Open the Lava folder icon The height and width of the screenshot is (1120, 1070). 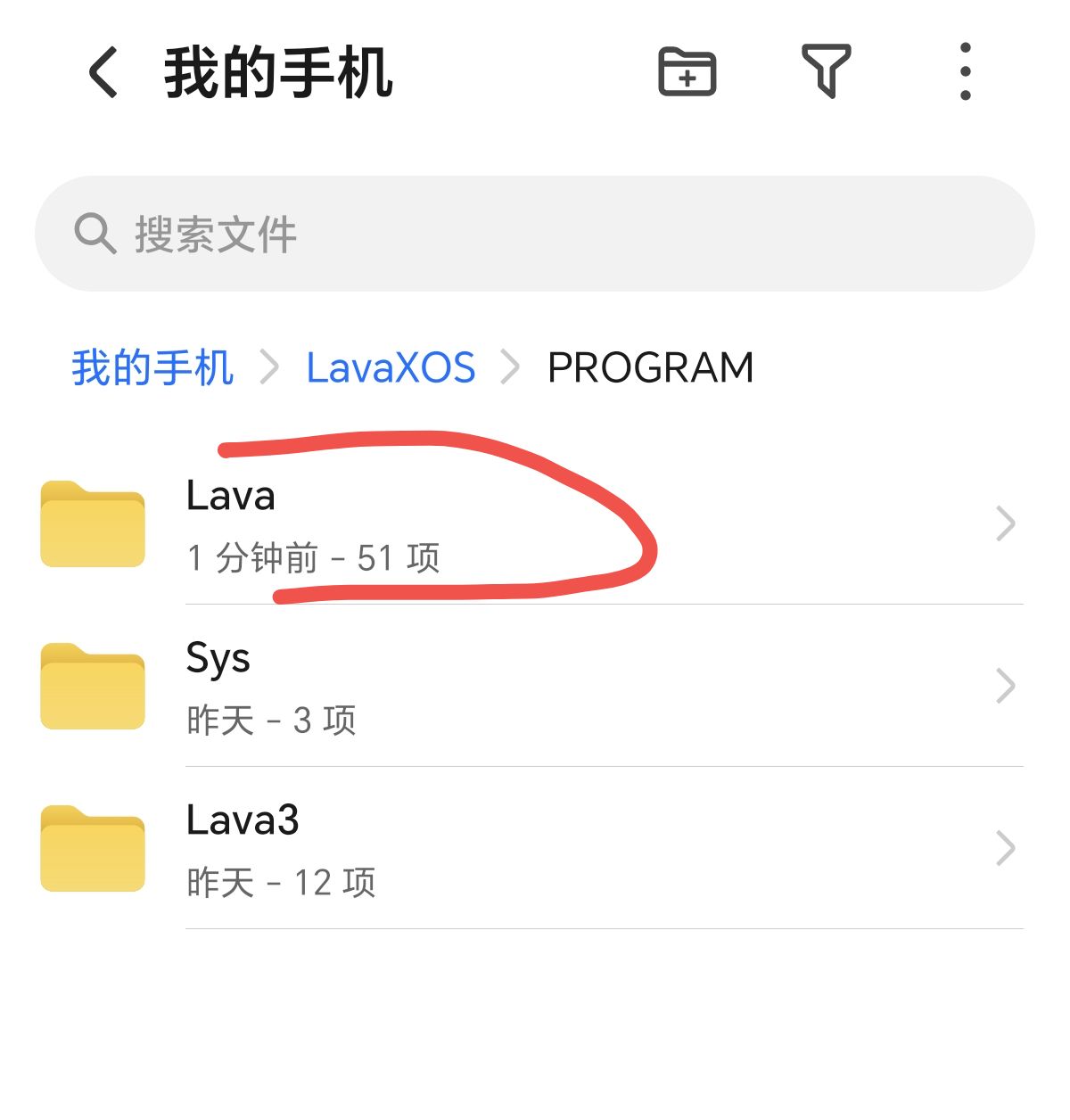pyautogui.click(x=92, y=524)
